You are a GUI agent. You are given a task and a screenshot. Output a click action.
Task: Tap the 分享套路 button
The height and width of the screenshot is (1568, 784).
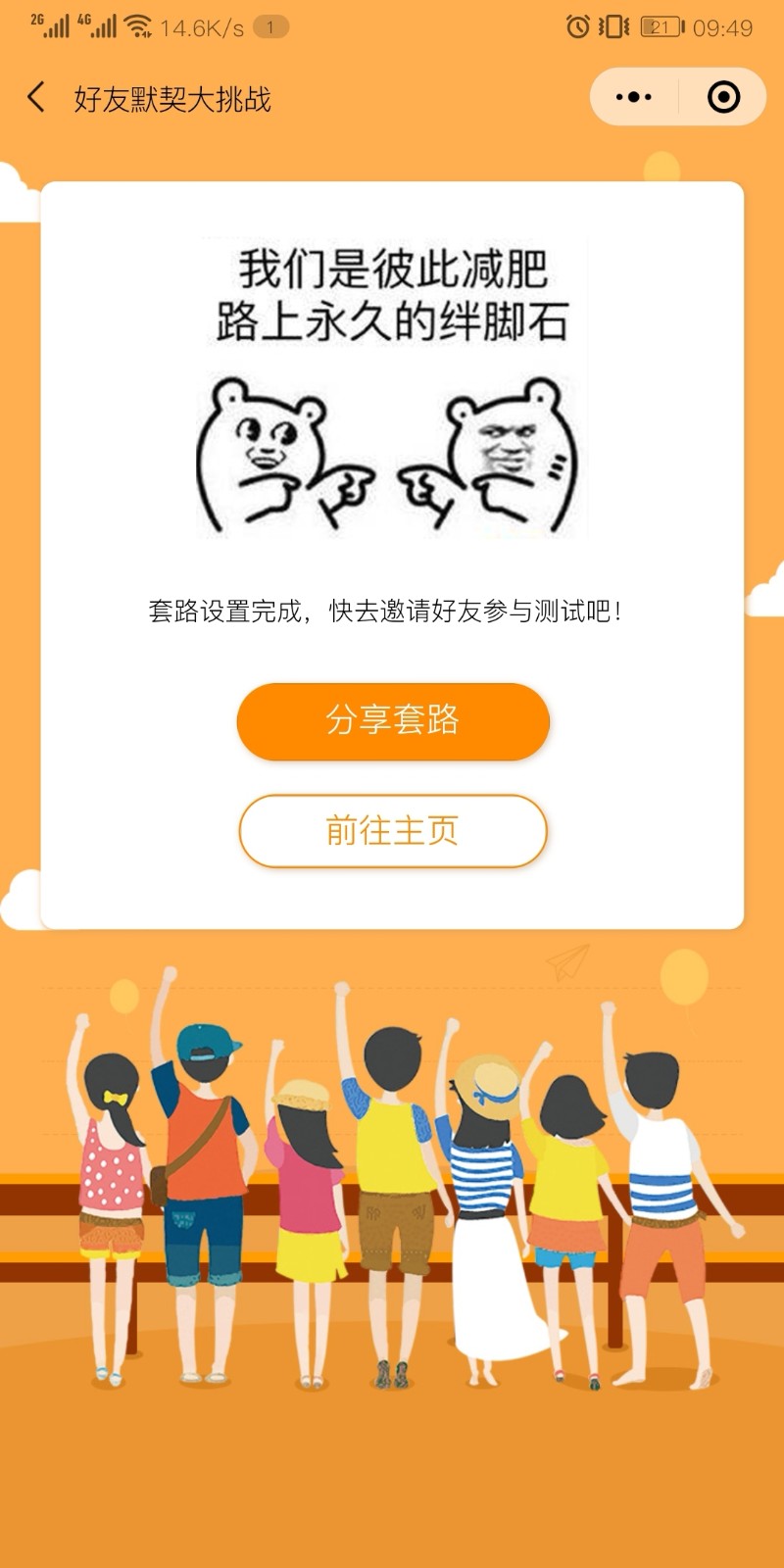pyautogui.click(x=392, y=721)
